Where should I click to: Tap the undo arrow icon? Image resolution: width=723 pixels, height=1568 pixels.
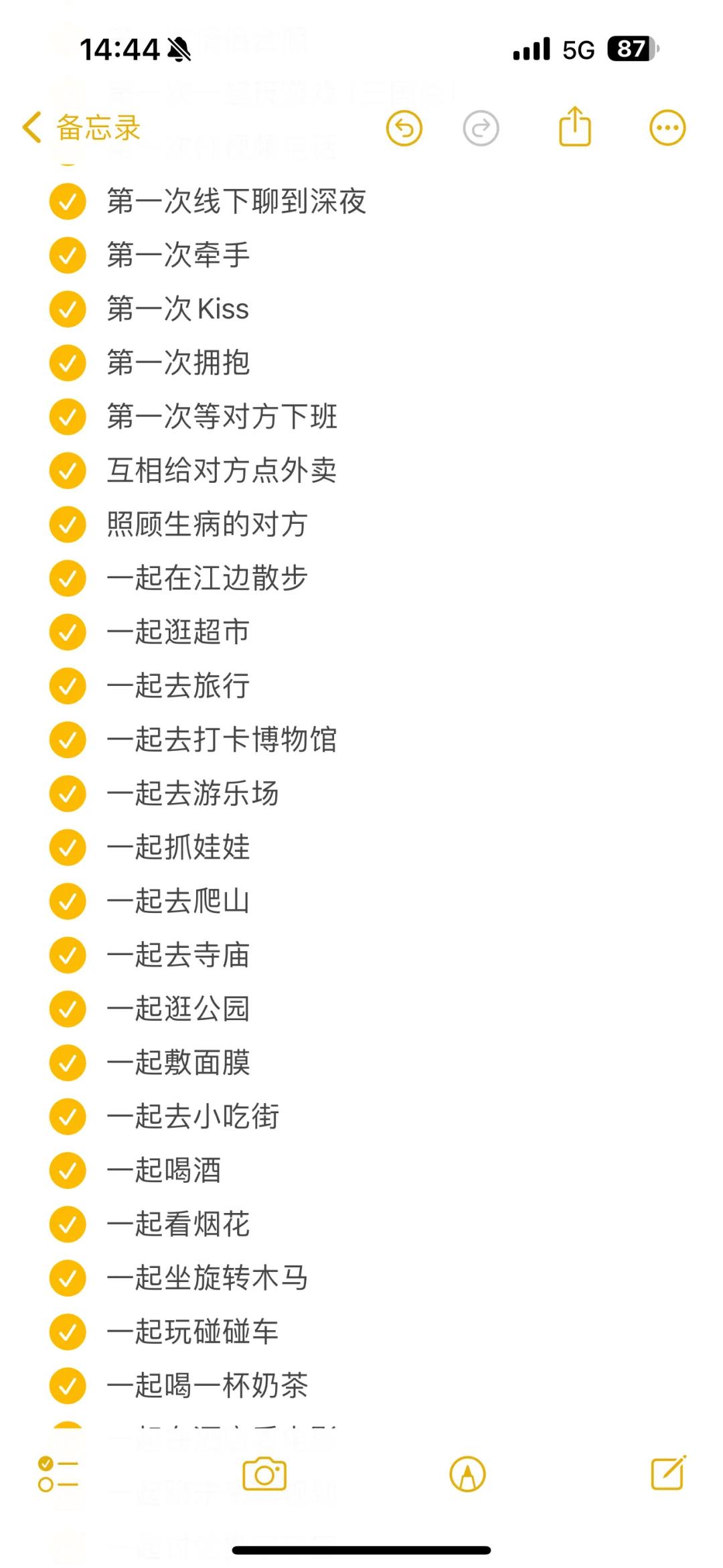point(404,128)
